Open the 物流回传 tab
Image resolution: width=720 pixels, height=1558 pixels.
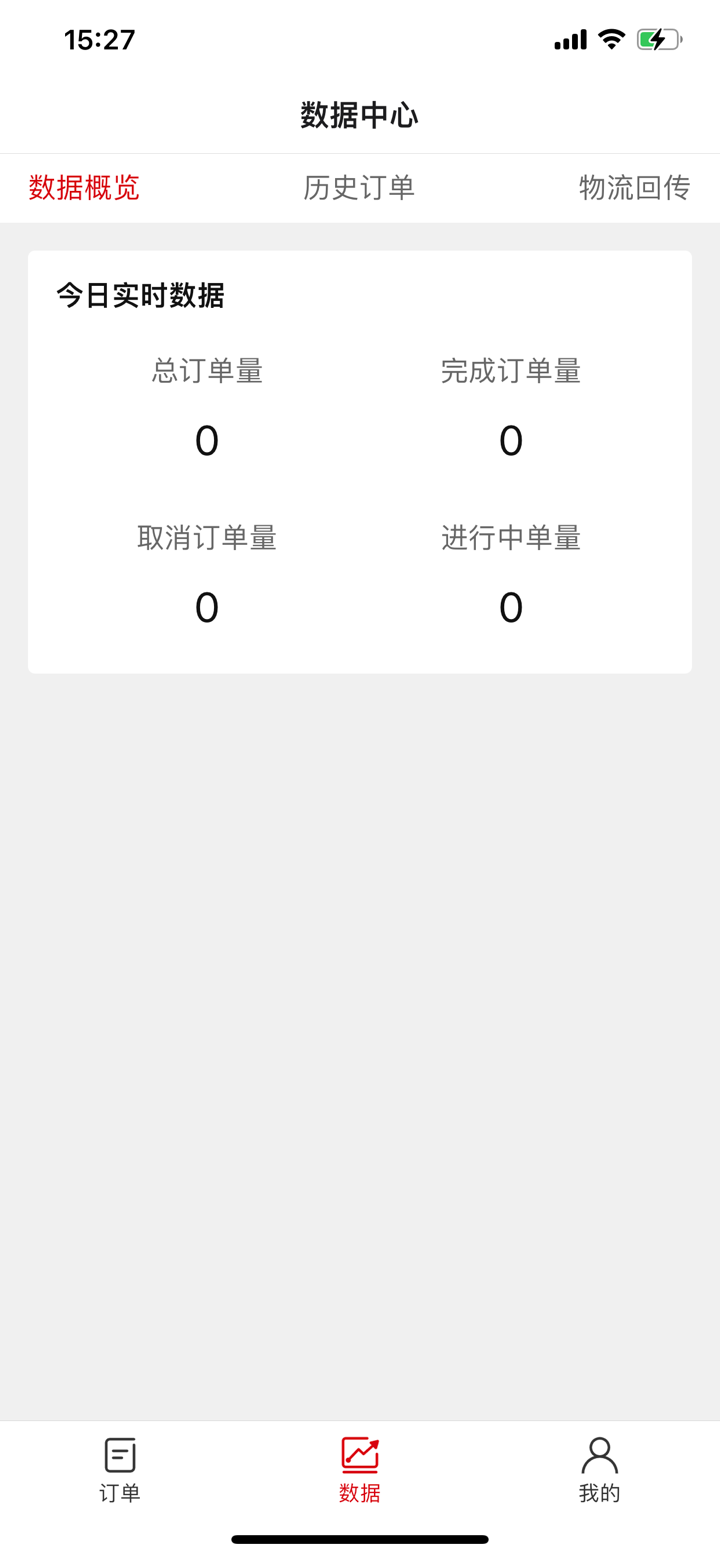point(634,188)
